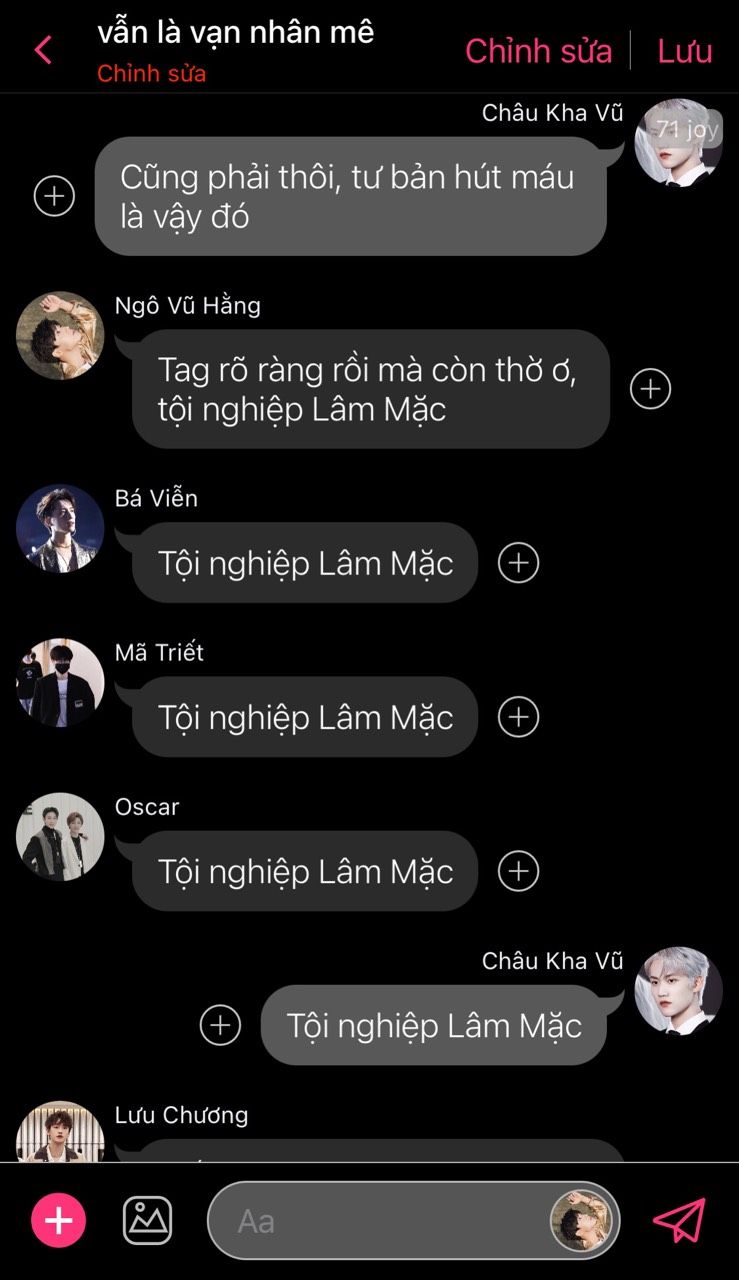739x1280 pixels.
Task: Open Mã Triết's avatar
Action: pos(60,683)
